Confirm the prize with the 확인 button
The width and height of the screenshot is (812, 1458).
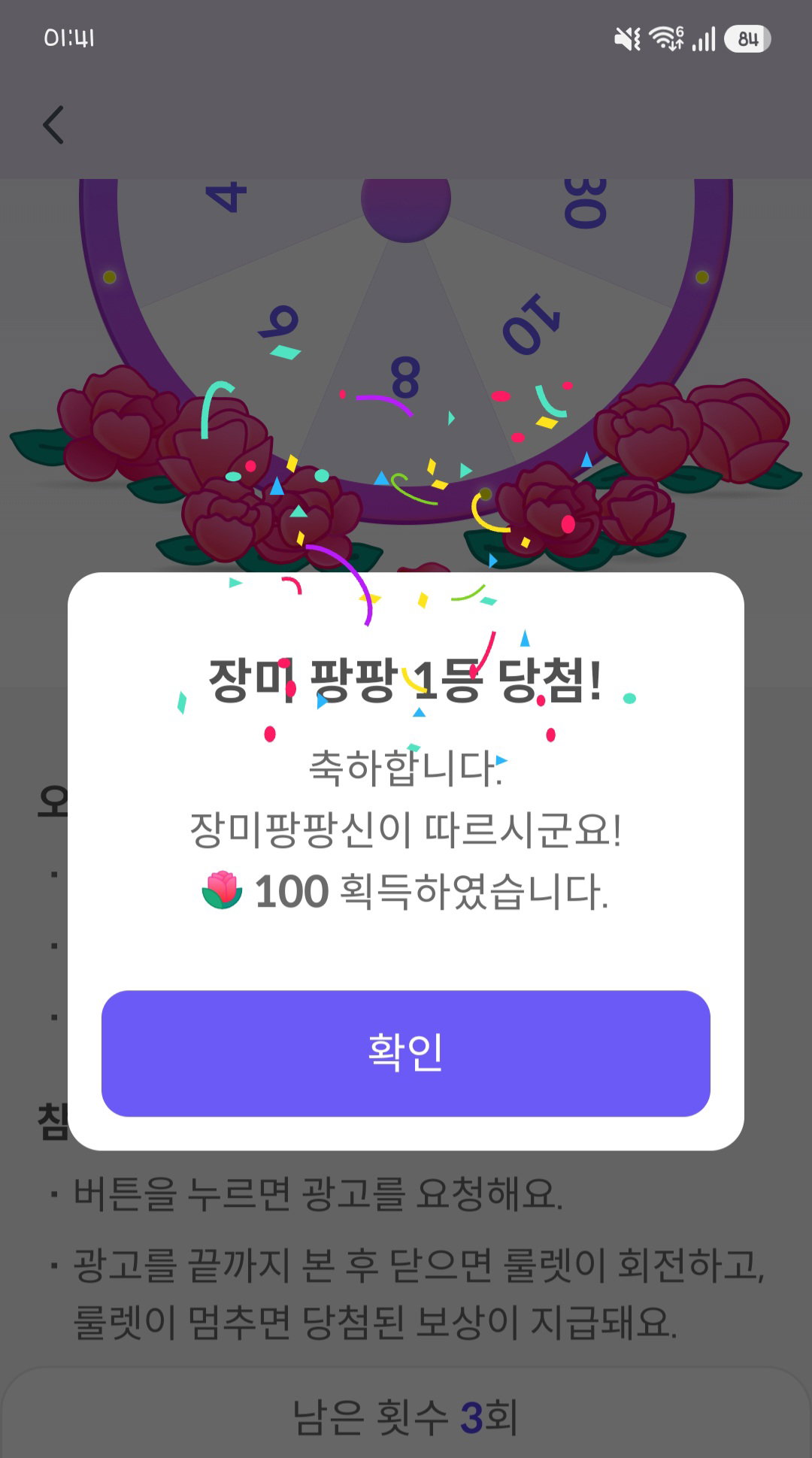(x=406, y=1053)
